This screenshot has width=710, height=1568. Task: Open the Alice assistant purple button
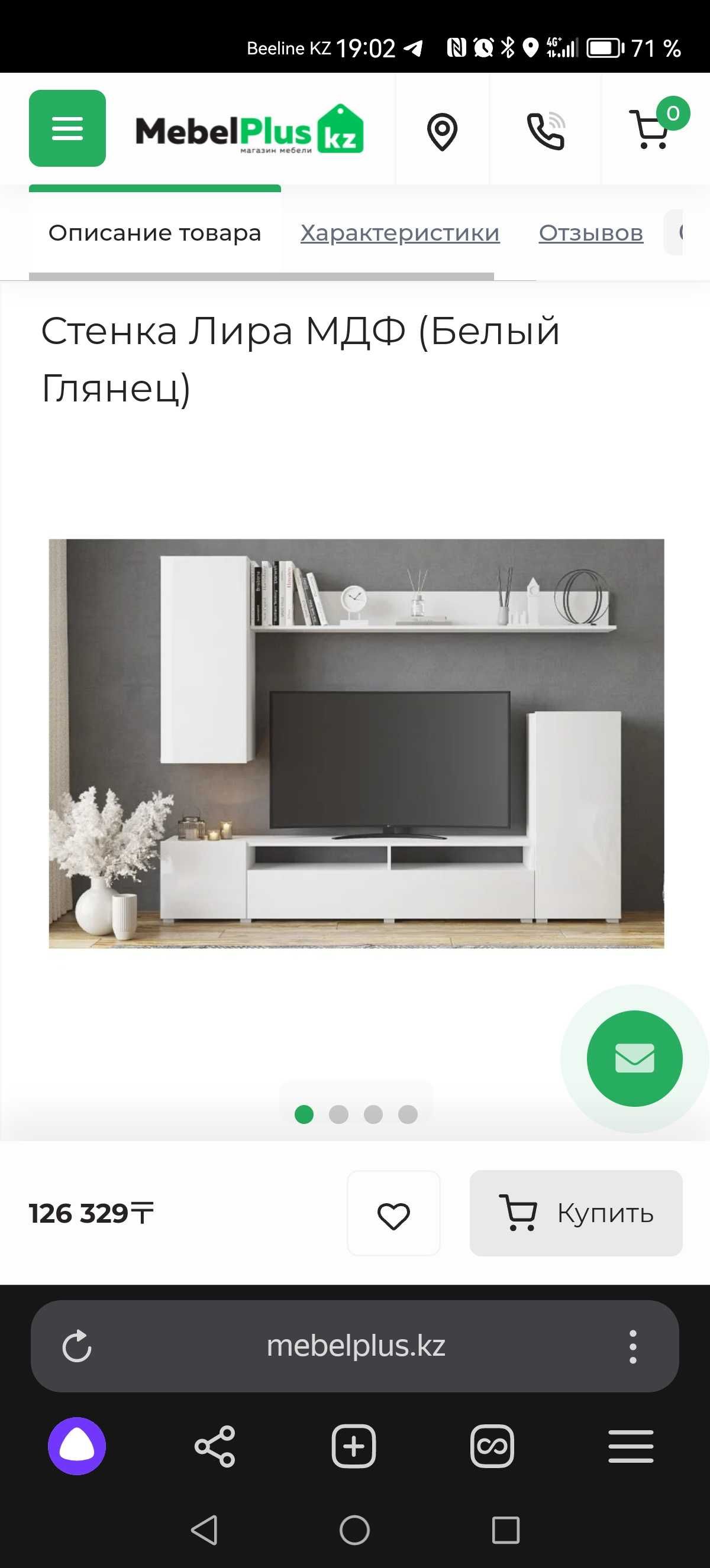[77, 1446]
